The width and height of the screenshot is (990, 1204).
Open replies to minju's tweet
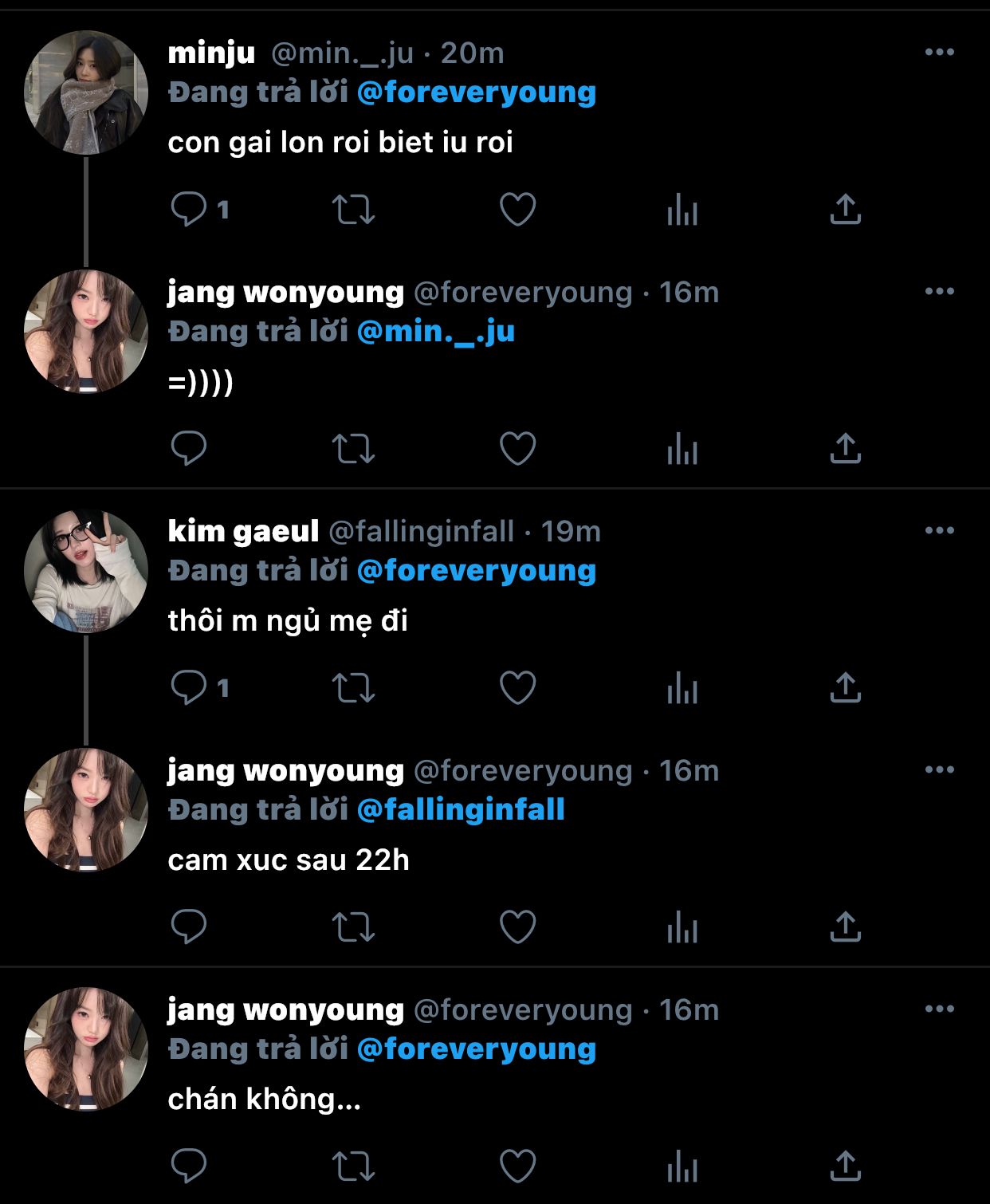(x=189, y=210)
